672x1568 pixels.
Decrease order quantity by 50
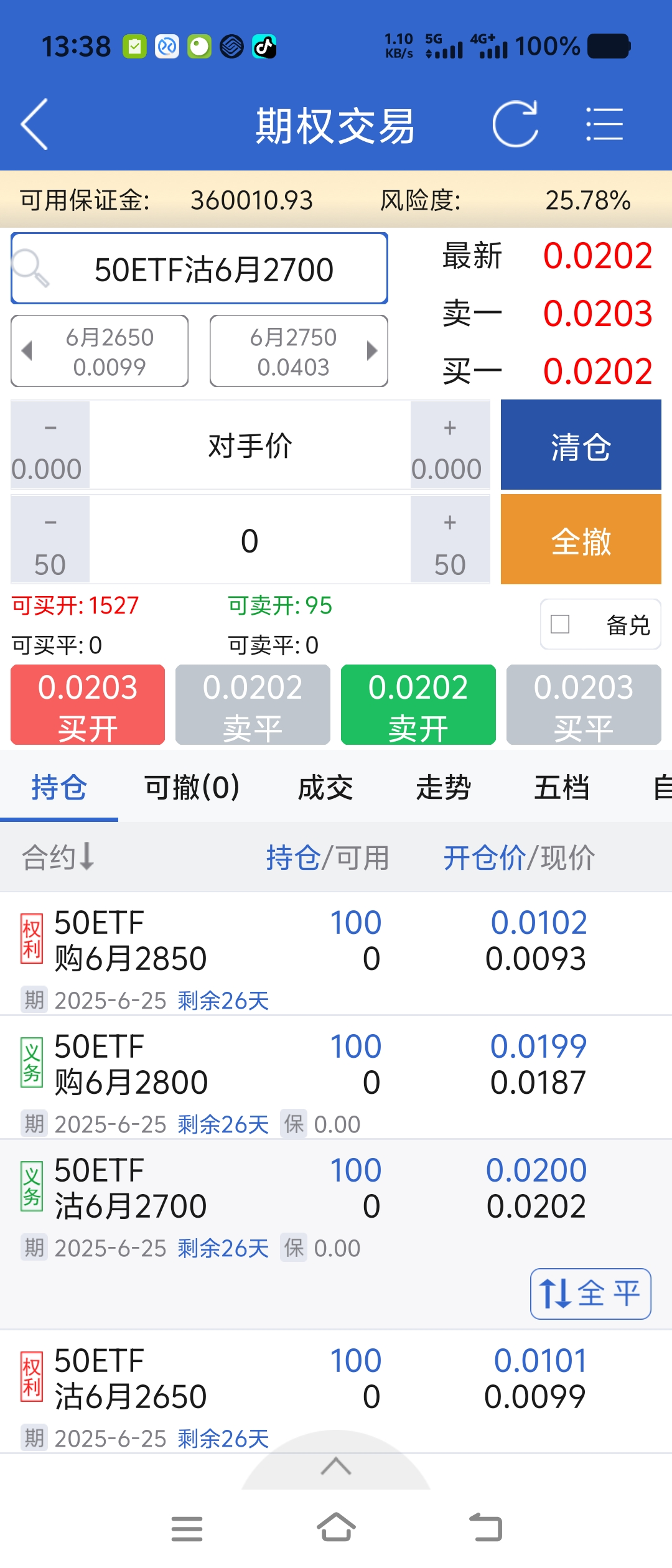coord(50,540)
